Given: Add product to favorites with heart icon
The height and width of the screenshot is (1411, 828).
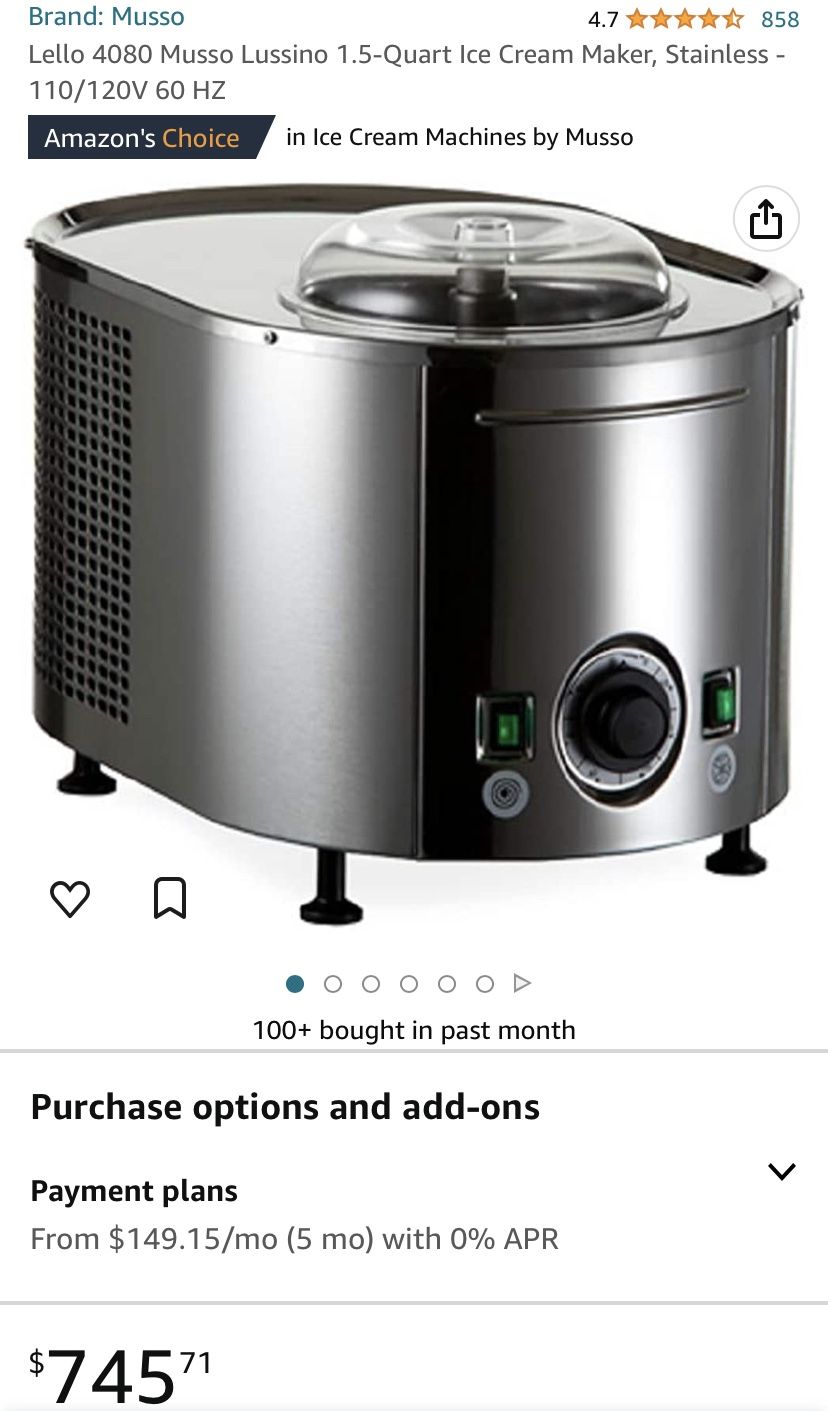Looking at the screenshot, I should coord(70,898).
